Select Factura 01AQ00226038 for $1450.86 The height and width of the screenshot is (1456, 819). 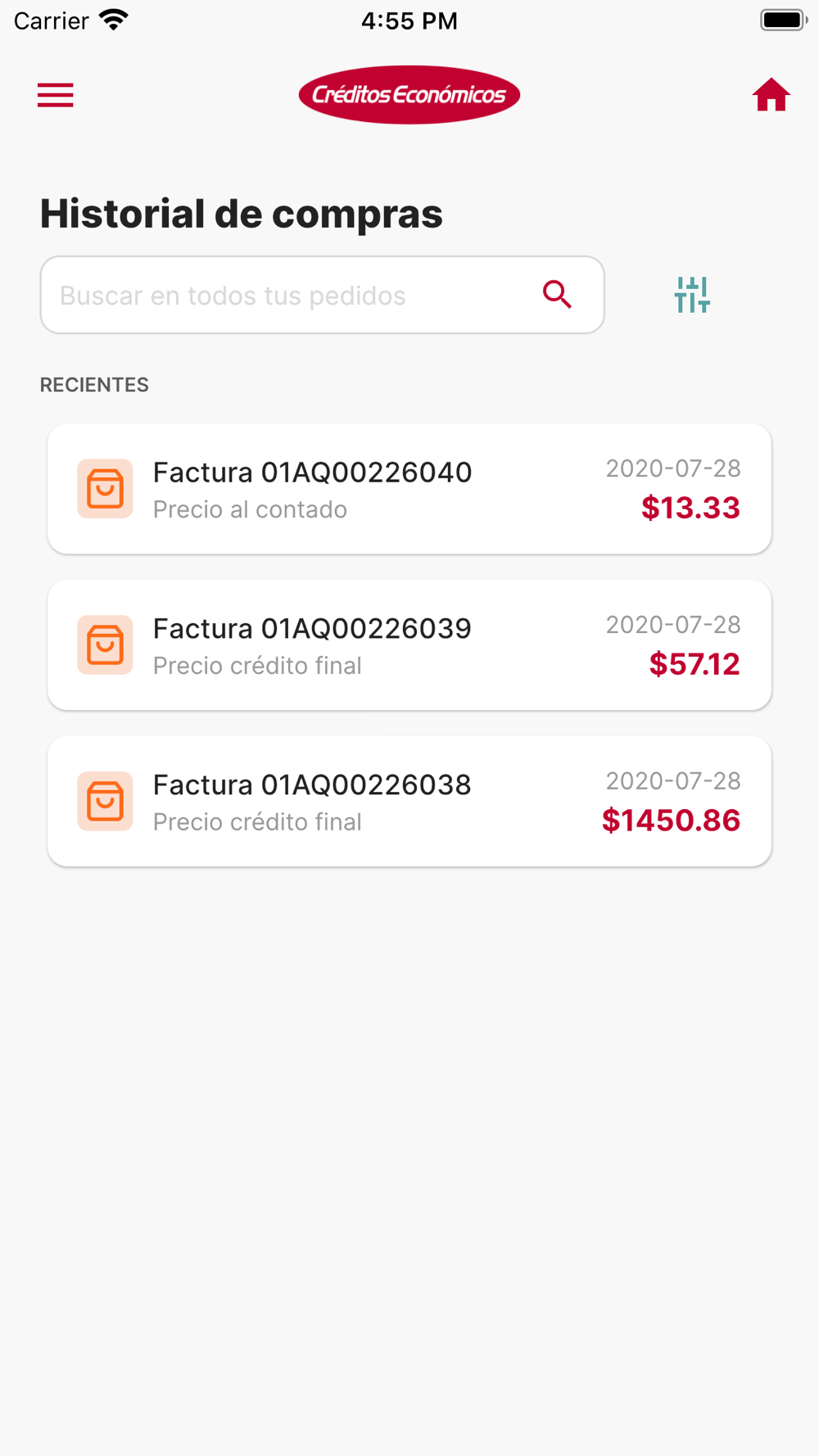[409, 802]
